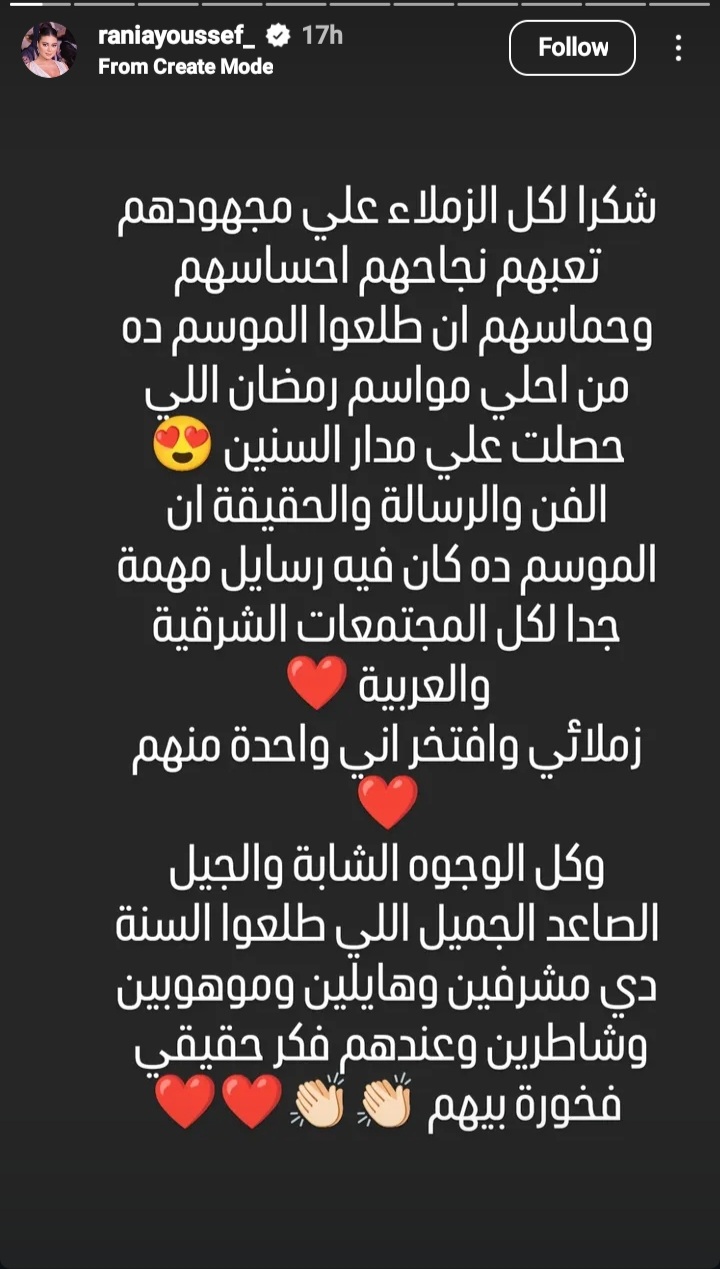This screenshot has width=720, height=1269.
Task: Open raniayoussef_ profile picture
Action: (x=49, y=49)
